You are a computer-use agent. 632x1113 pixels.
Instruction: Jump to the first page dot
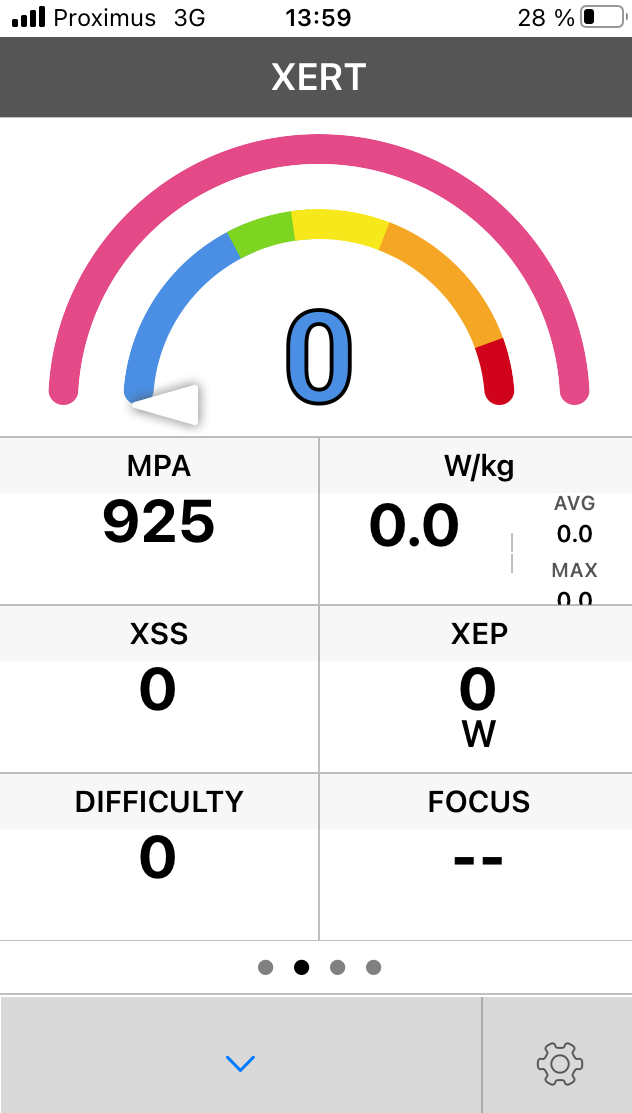(x=266, y=967)
